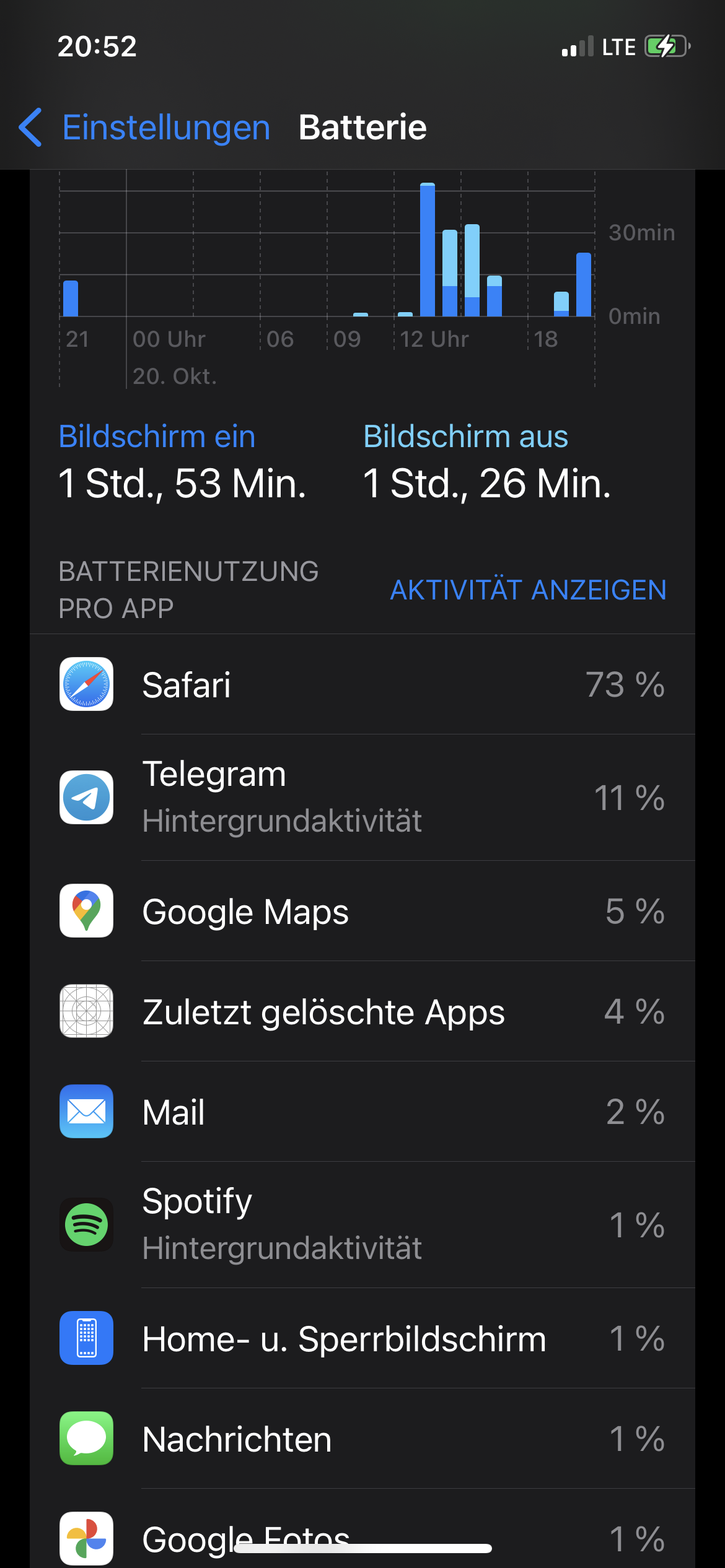Select the Mail usage row
This screenshot has width=725, height=1568.
(362, 1112)
